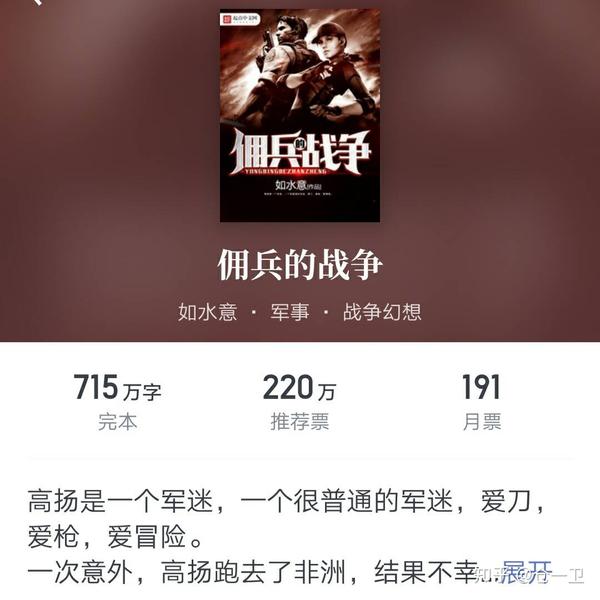Open the 战争幻想 subcategory
Image resolution: width=600 pixels, height=600 pixels.
pos(382,311)
